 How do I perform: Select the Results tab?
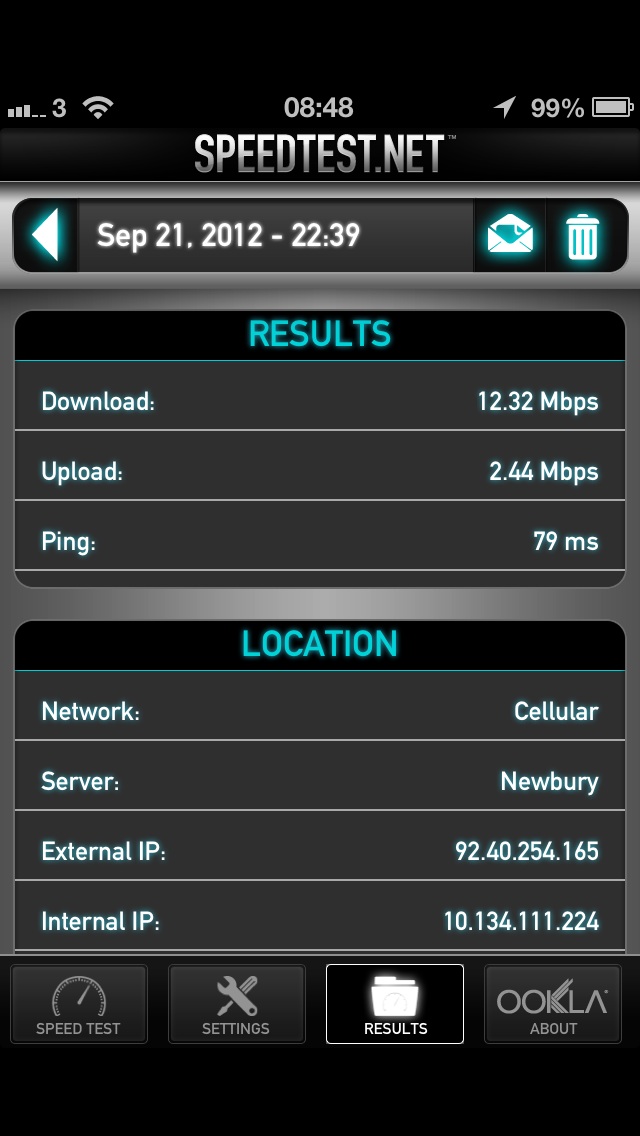(x=395, y=1004)
